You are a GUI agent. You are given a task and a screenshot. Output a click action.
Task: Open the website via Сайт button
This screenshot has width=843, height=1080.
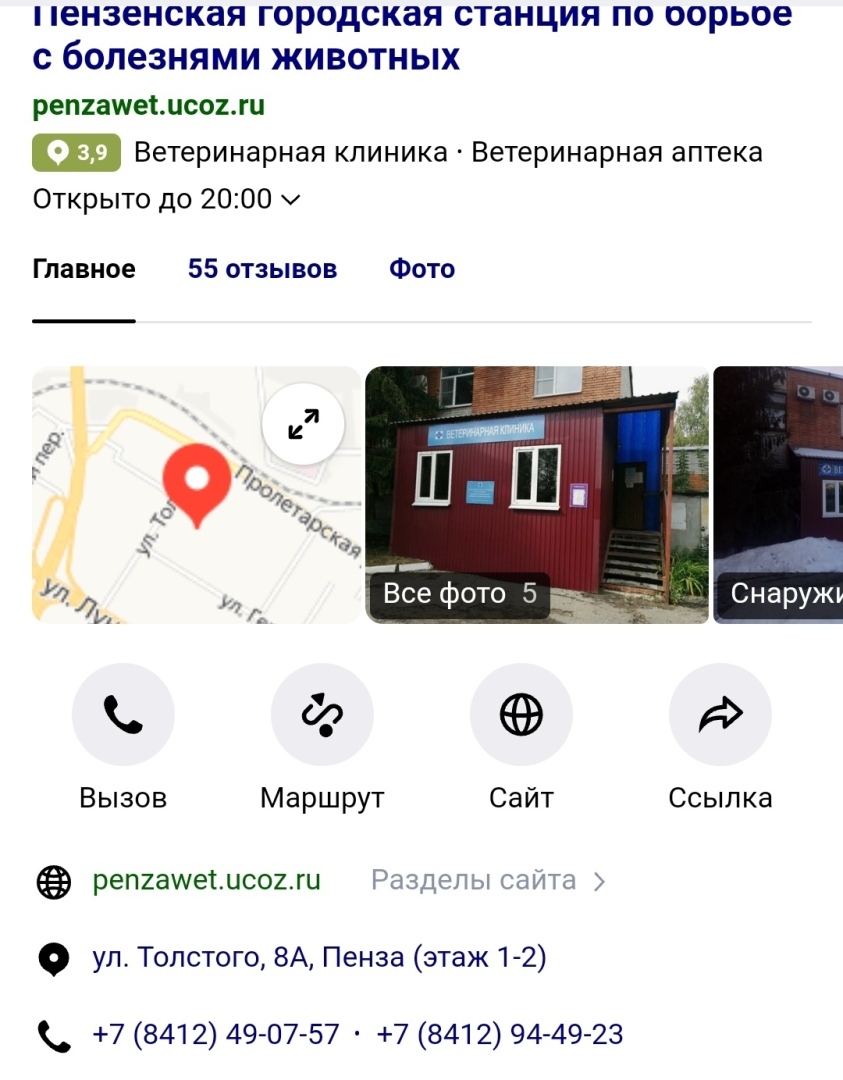point(521,715)
